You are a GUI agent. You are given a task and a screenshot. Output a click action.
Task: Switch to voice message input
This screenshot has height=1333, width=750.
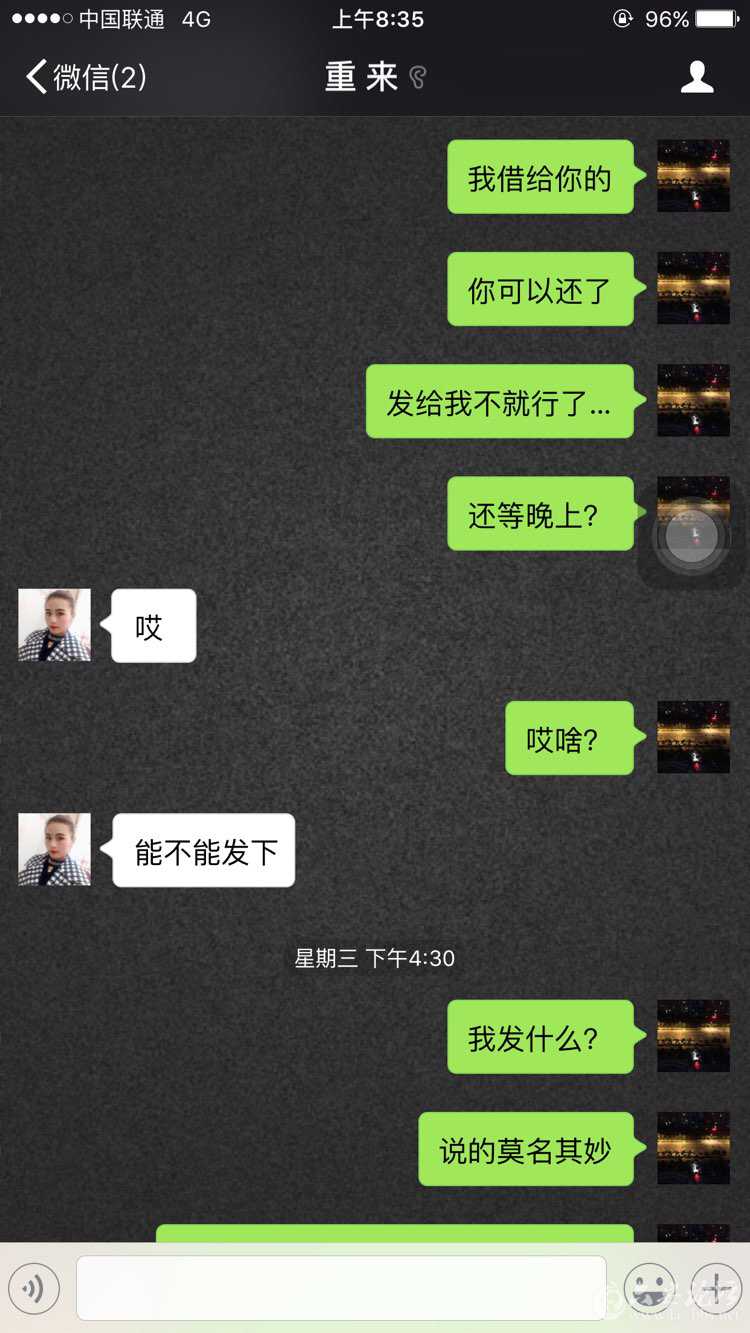pos(34,1288)
